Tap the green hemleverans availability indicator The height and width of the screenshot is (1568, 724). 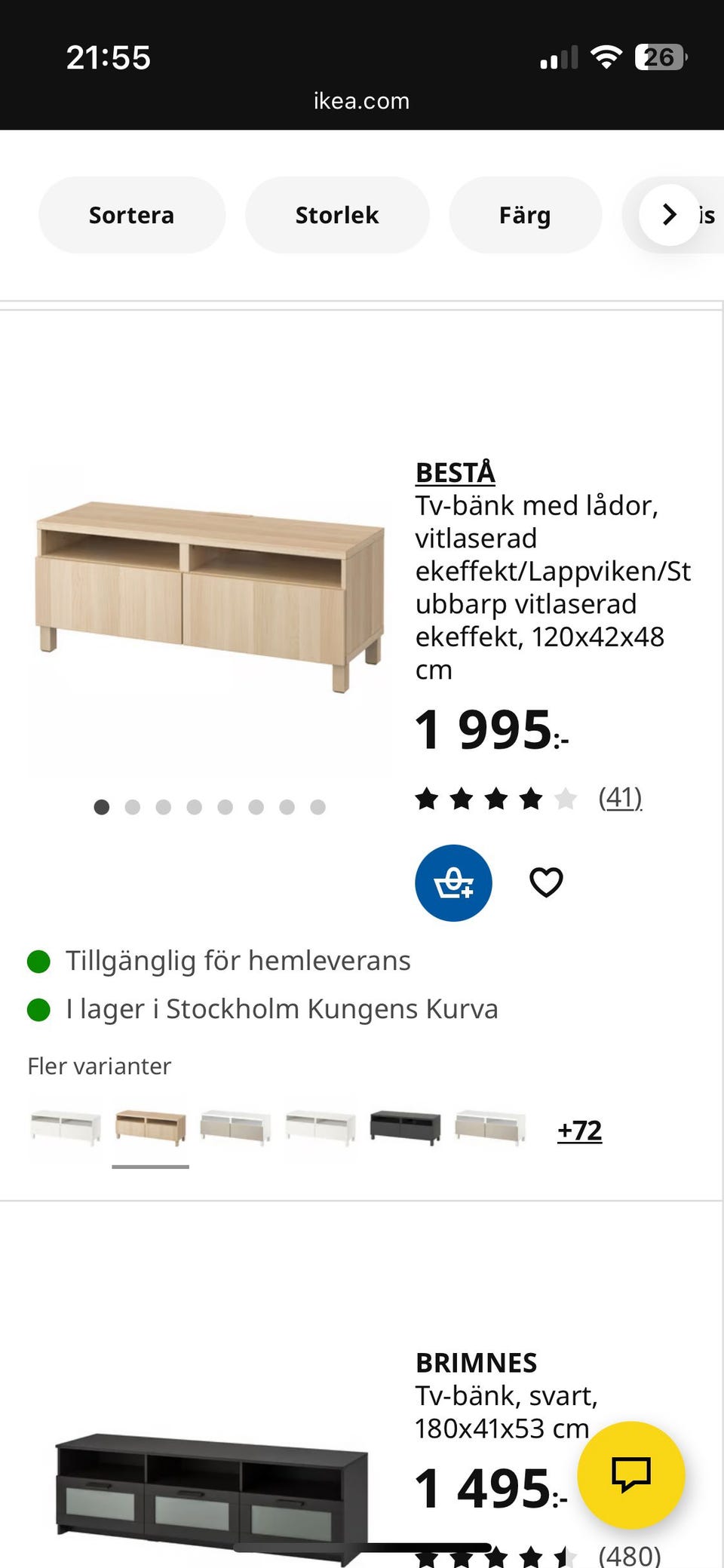point(40,959)
